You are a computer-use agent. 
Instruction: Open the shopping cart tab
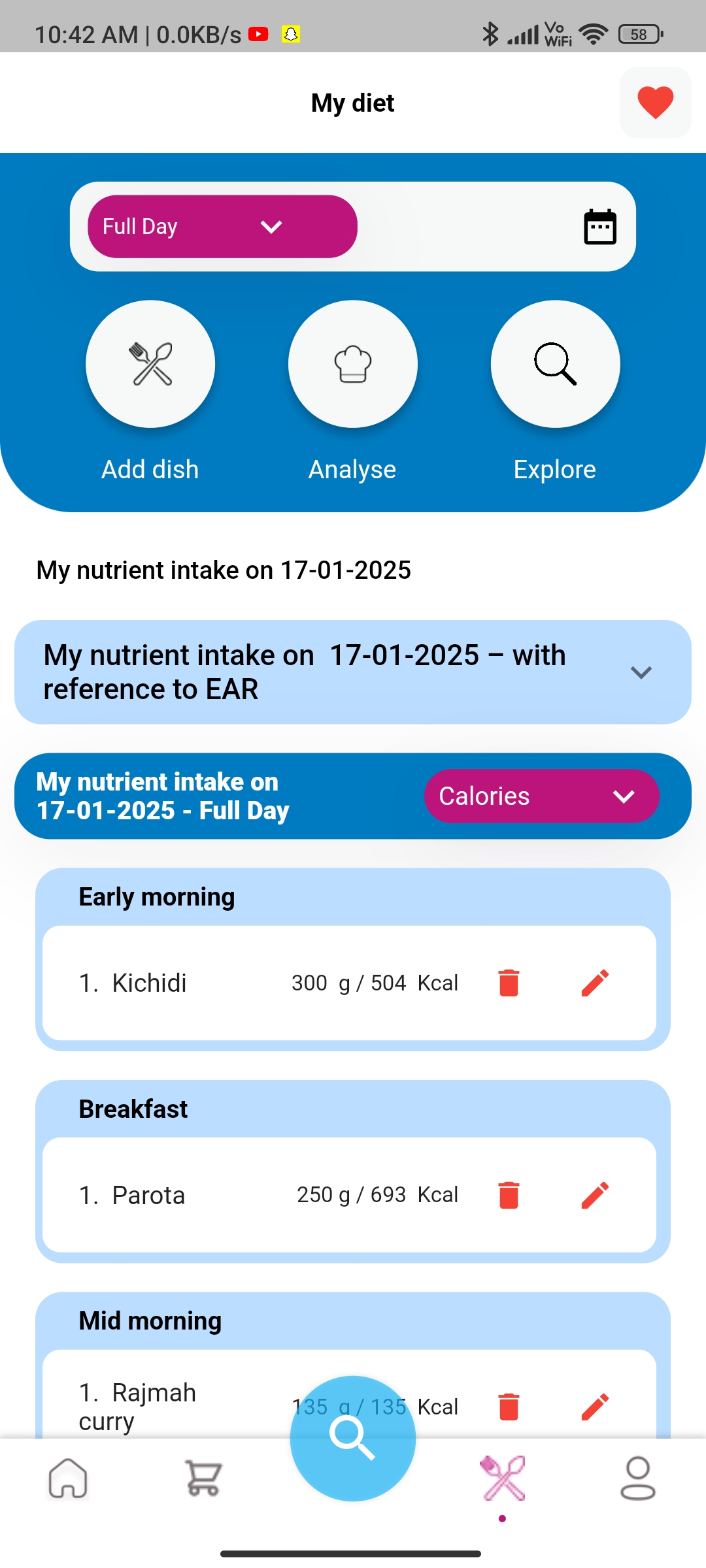(203, 1478)
